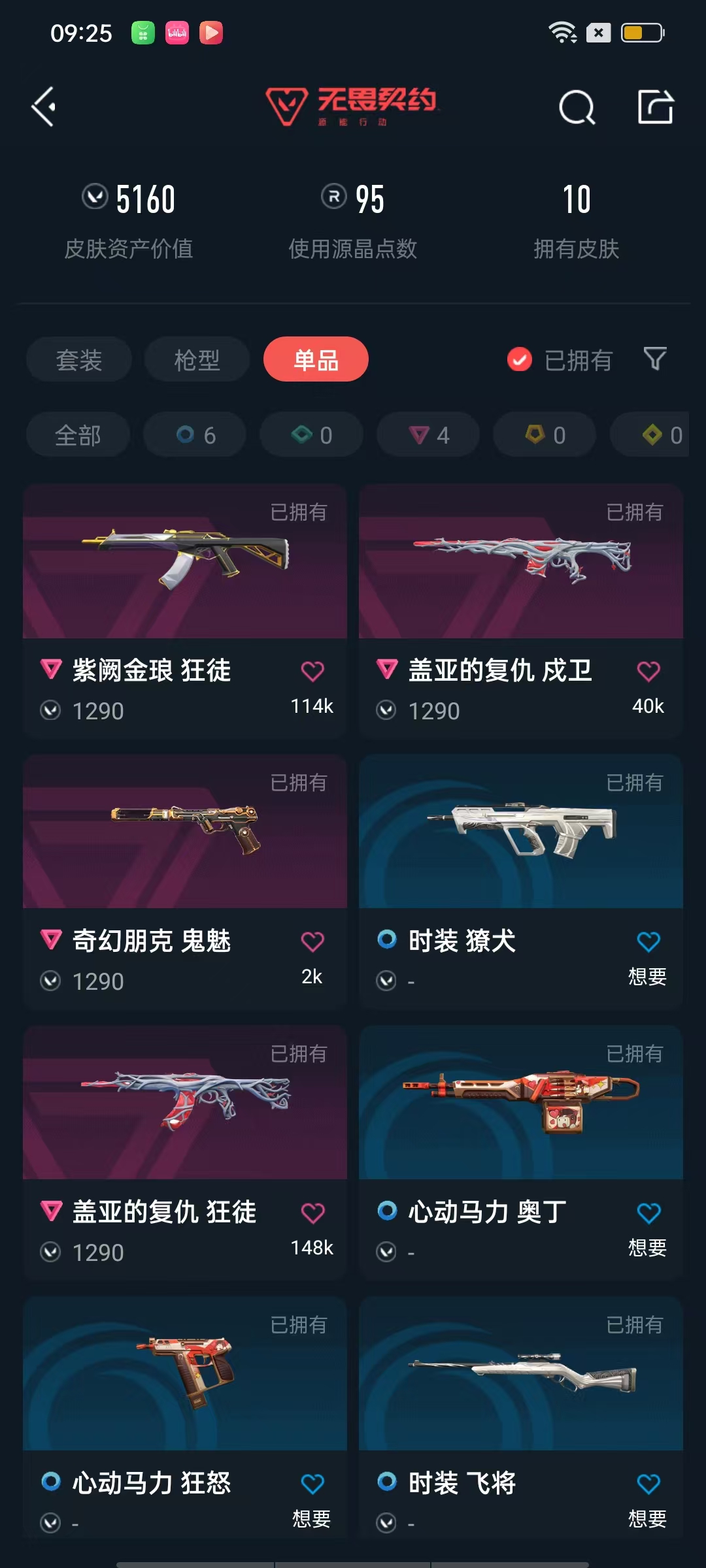Filter by blue rarity chip showing 6
Viewport: 706px width, 1568px height.
pyautogui.click(x=195, y=435)
